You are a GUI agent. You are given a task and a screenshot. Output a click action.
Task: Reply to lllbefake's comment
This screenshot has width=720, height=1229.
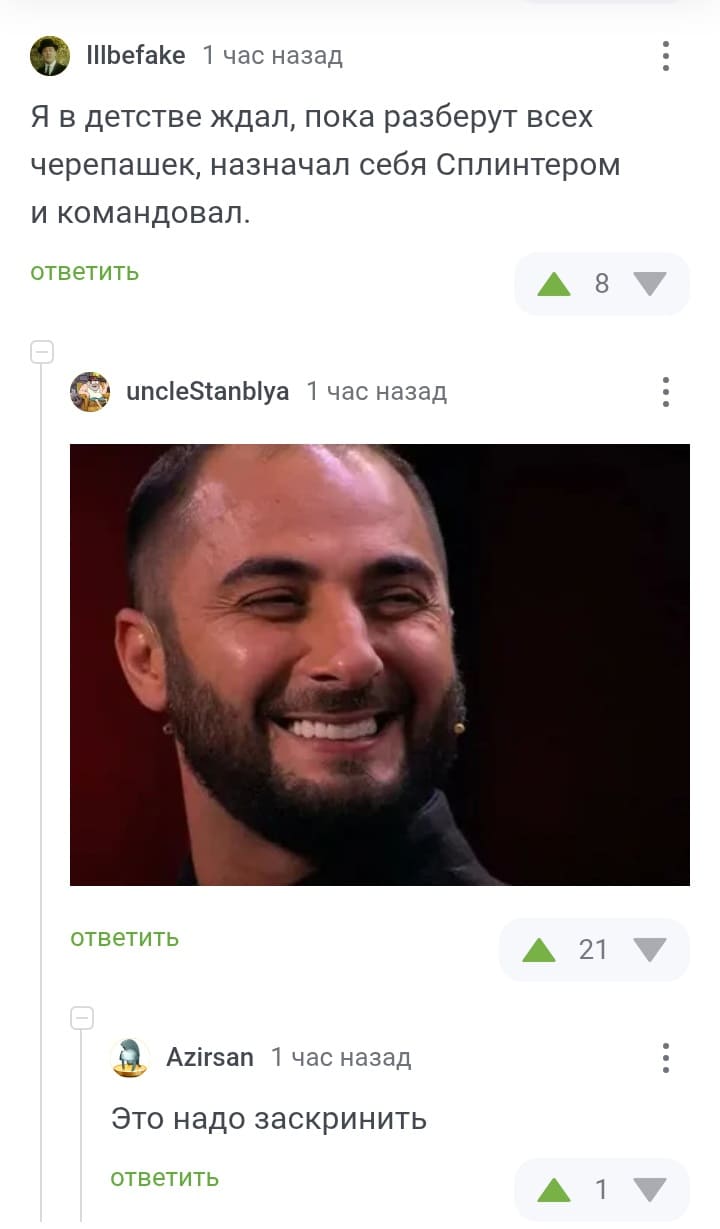[x=85, y=272]
